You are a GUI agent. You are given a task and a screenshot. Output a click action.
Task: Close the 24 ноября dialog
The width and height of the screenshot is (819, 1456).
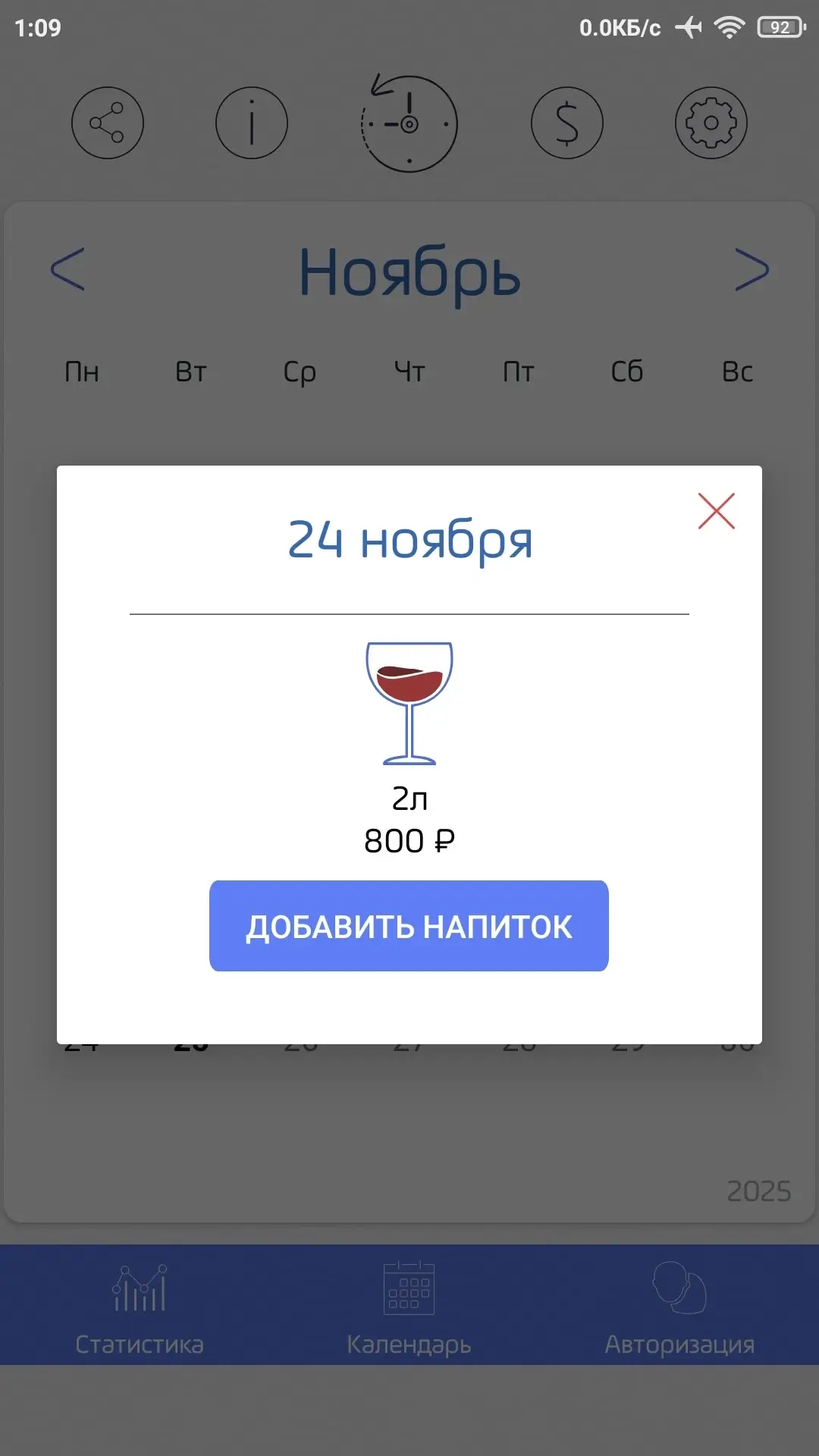pos(716,511)
